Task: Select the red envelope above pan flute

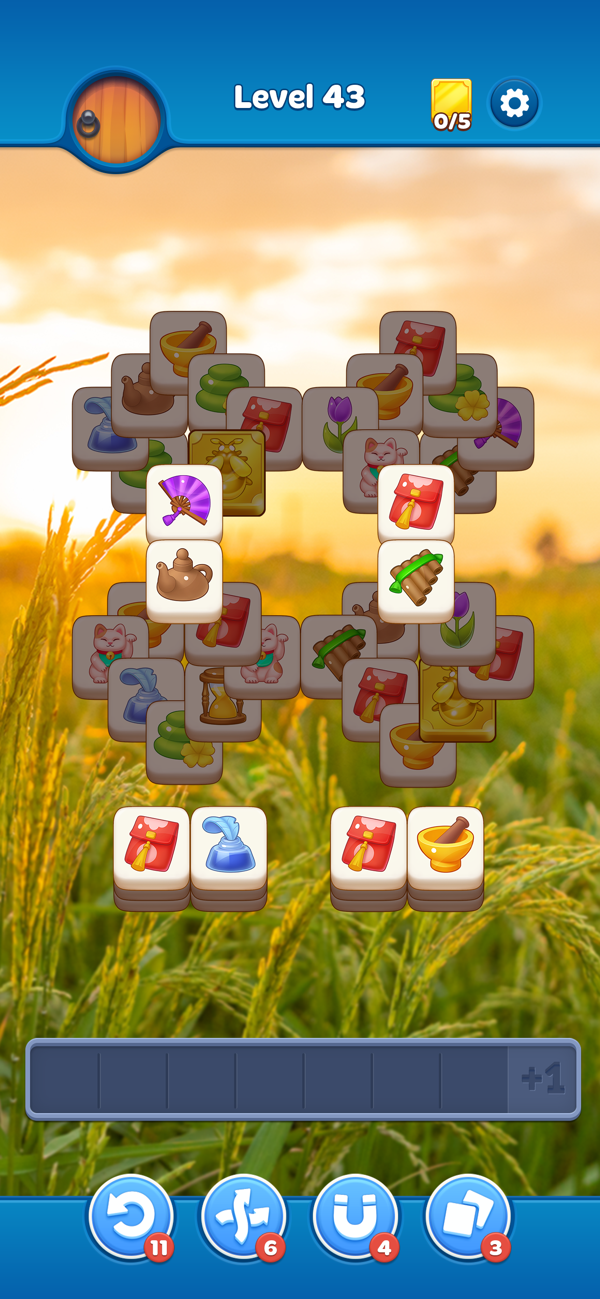Action: tap(416, 502)
